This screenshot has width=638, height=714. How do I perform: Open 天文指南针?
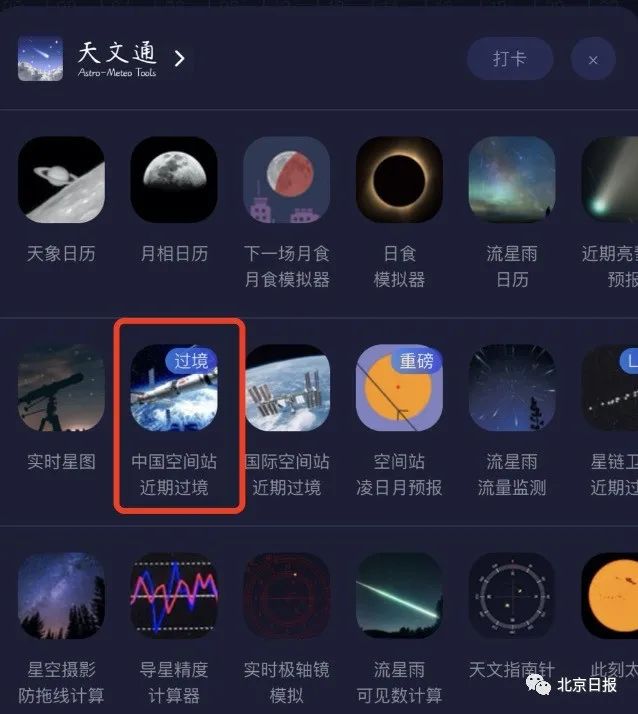tap(512, 596)
